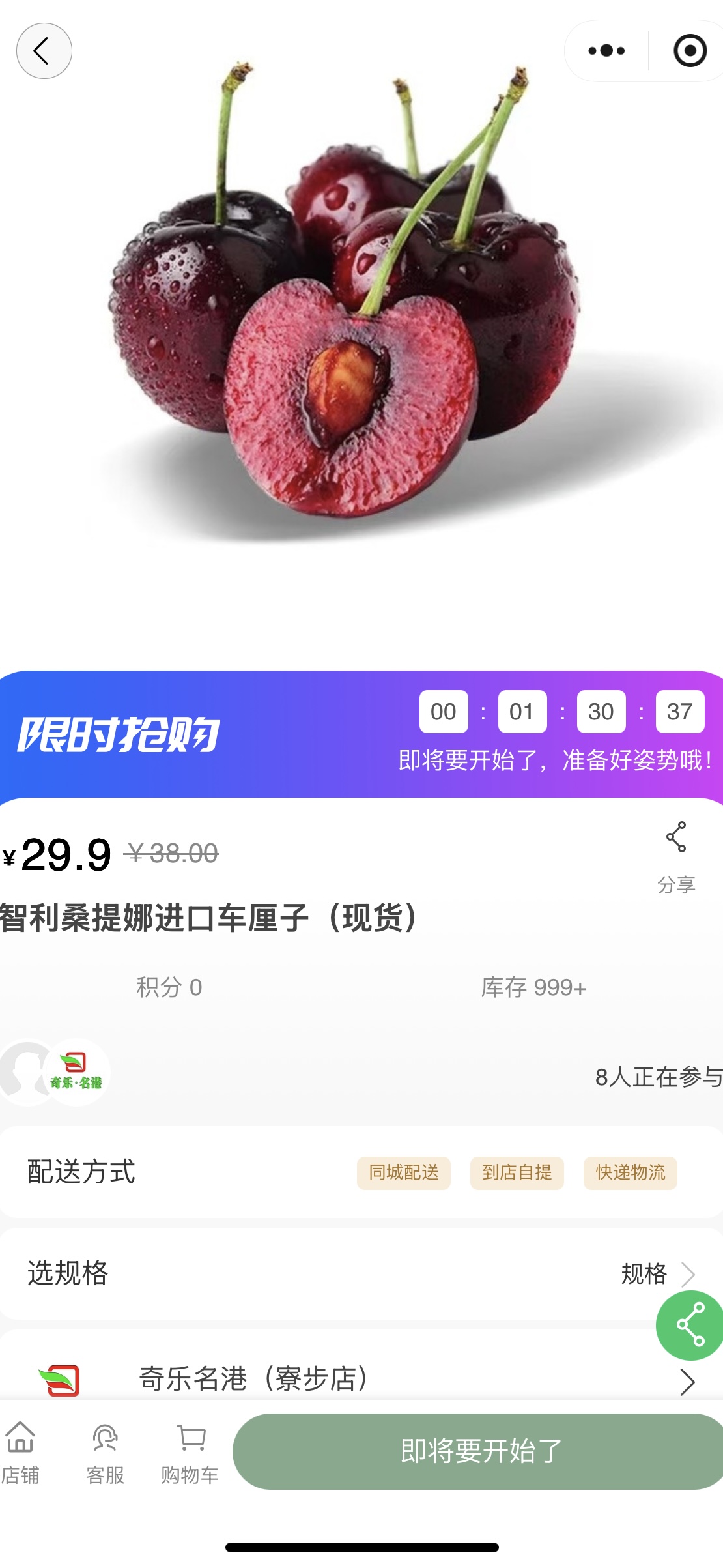Tap the 即将要开始了 button
Screen dimensions: 723x1568
pos(481,1451)
